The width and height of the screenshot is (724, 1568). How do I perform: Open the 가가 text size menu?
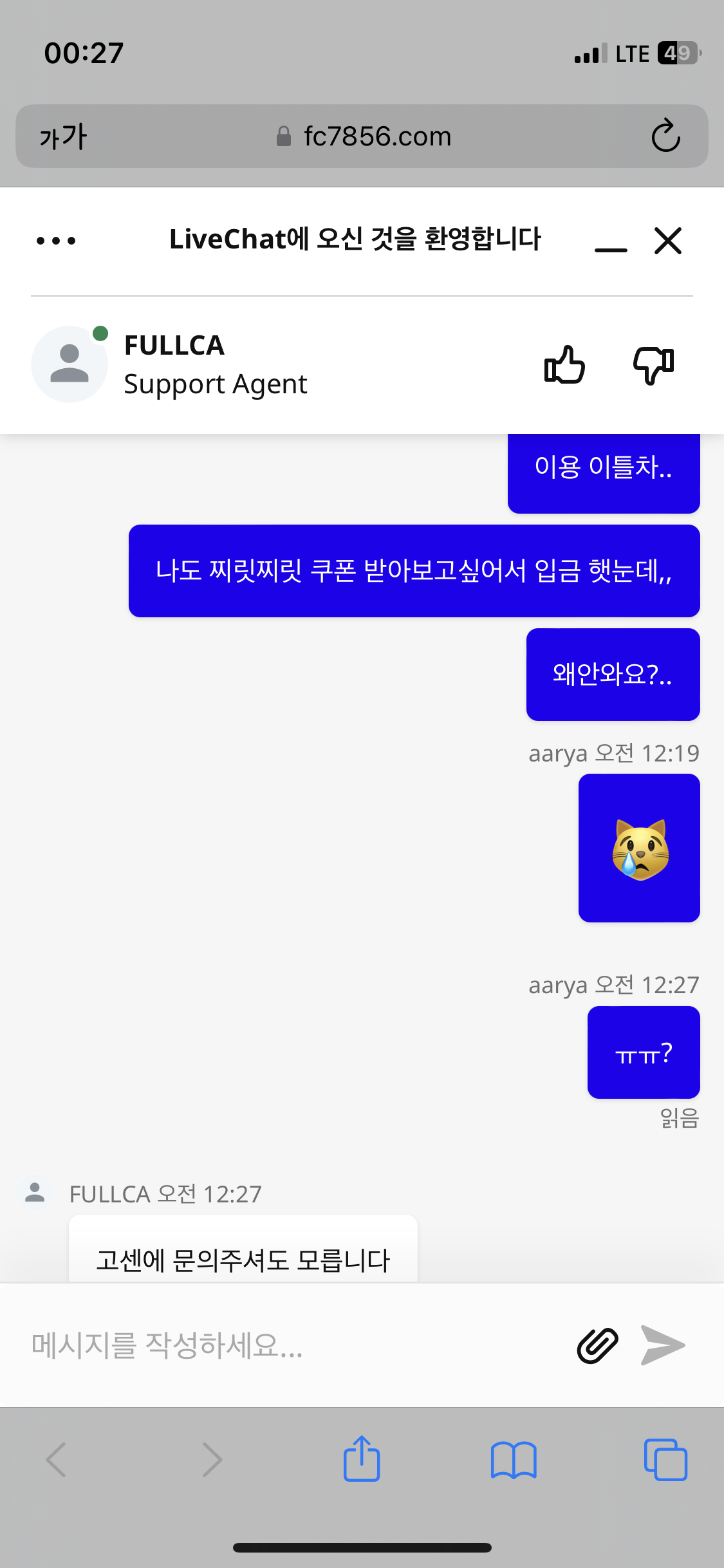(x=63, y=136)
